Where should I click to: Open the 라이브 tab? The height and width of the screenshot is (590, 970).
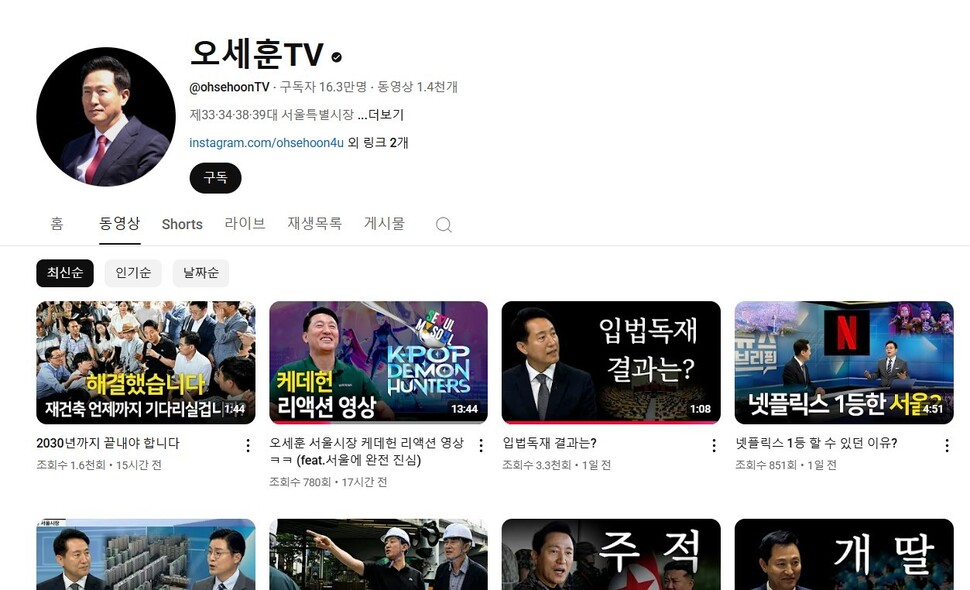[245, 224]
